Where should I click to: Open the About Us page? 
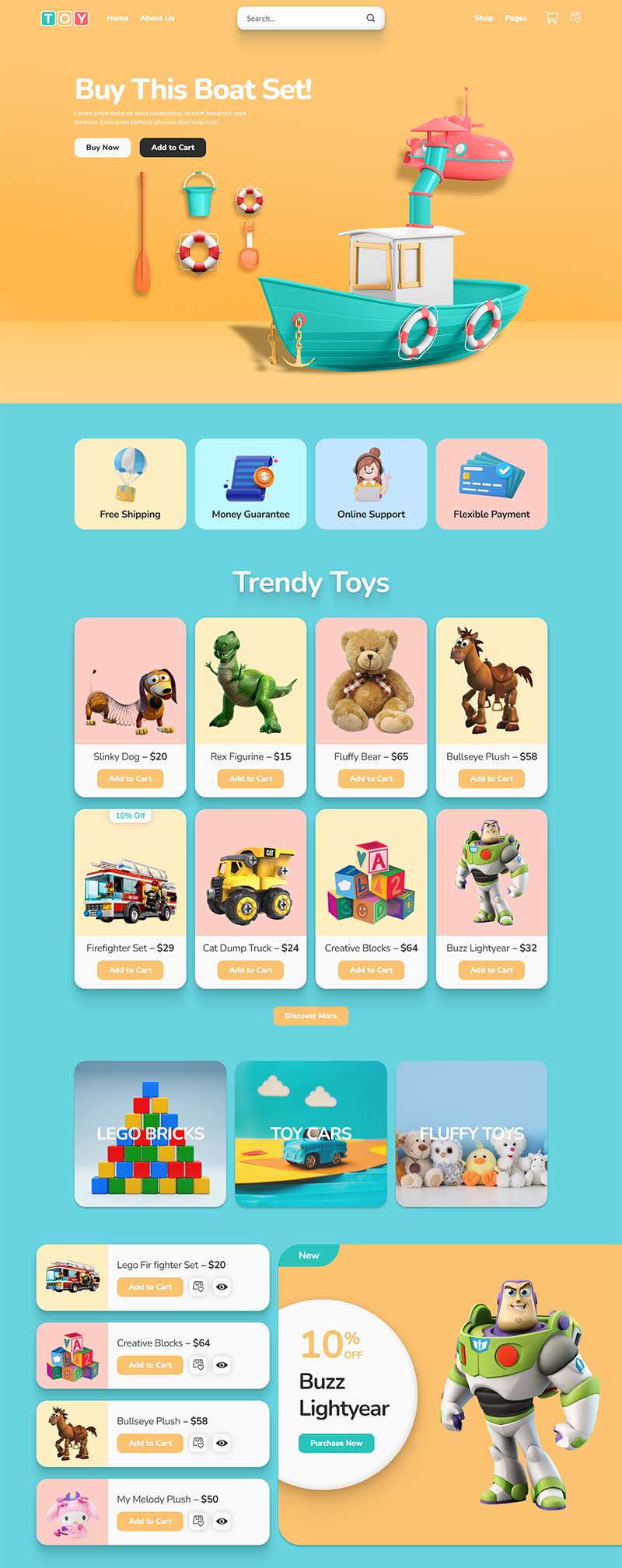tap(157, 18)
